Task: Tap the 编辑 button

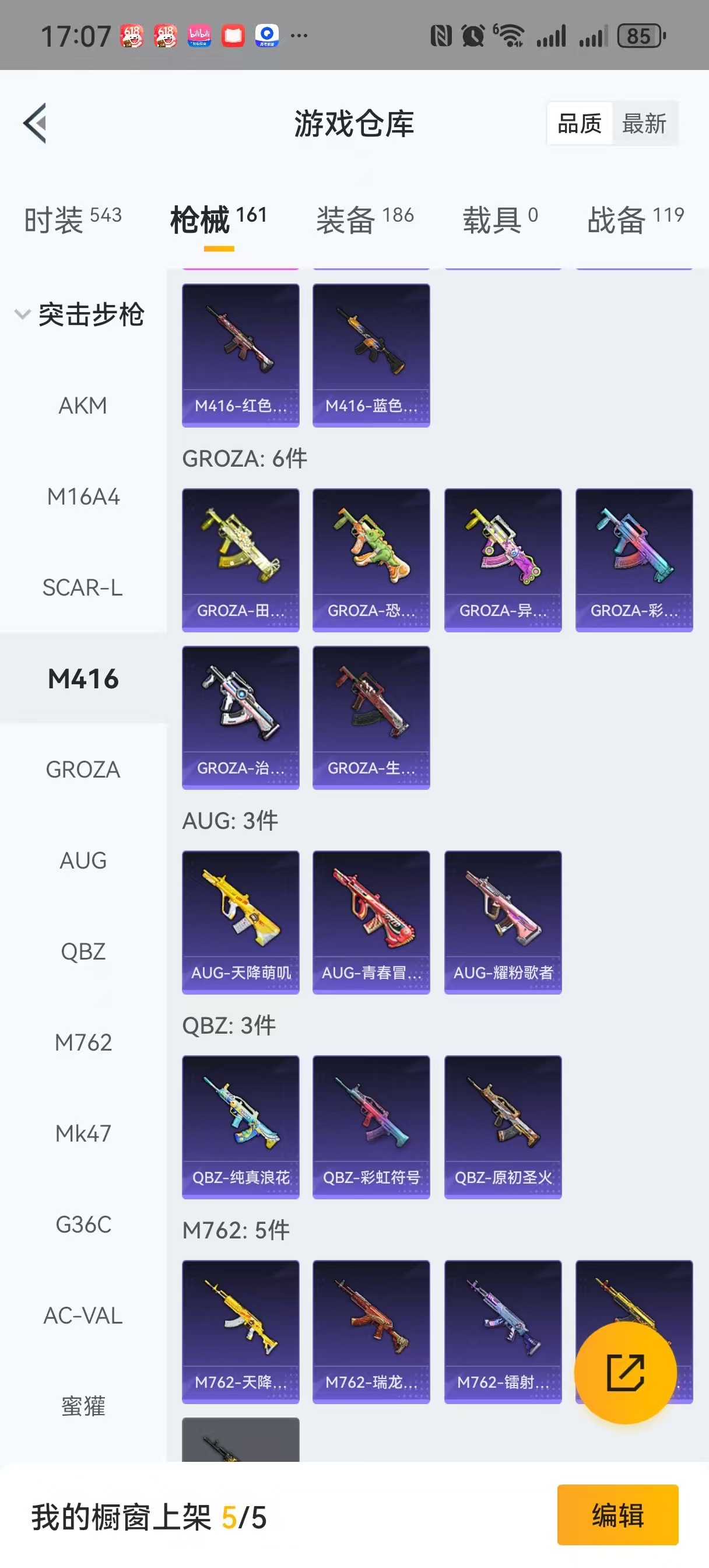Action: (617, 1514)
